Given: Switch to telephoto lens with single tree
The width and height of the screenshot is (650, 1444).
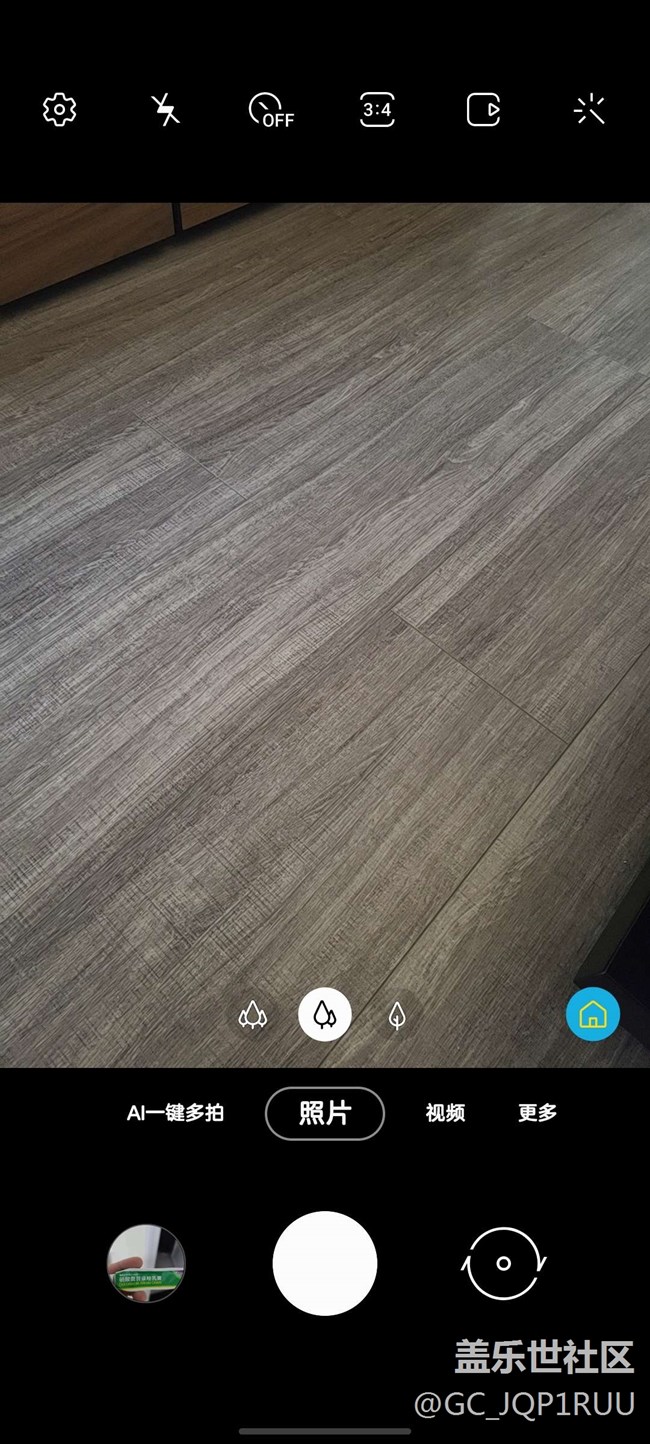Looking at the screenshot, I should [397, 1016].
